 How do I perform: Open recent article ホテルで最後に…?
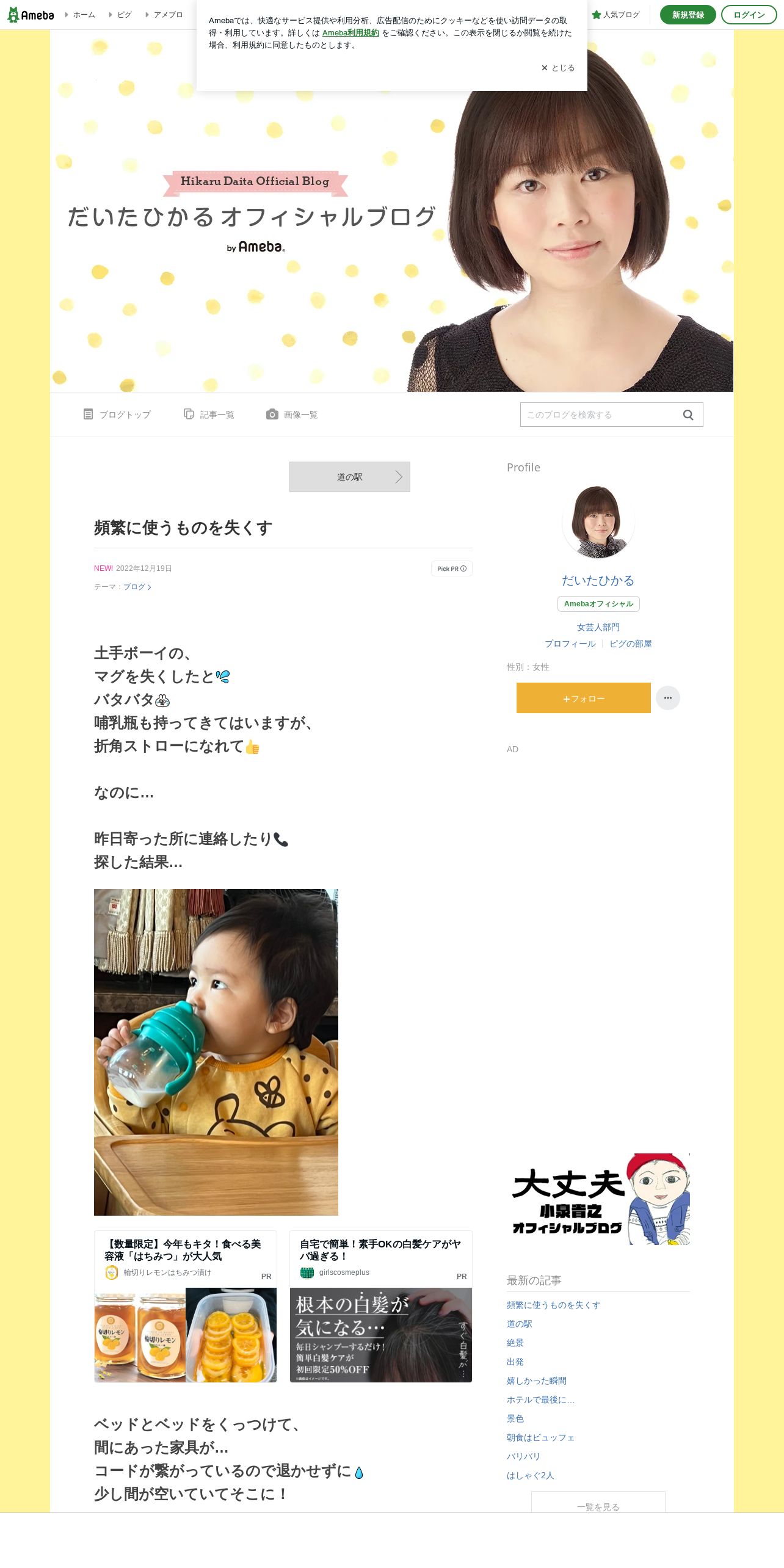(x=540, y=1399)
